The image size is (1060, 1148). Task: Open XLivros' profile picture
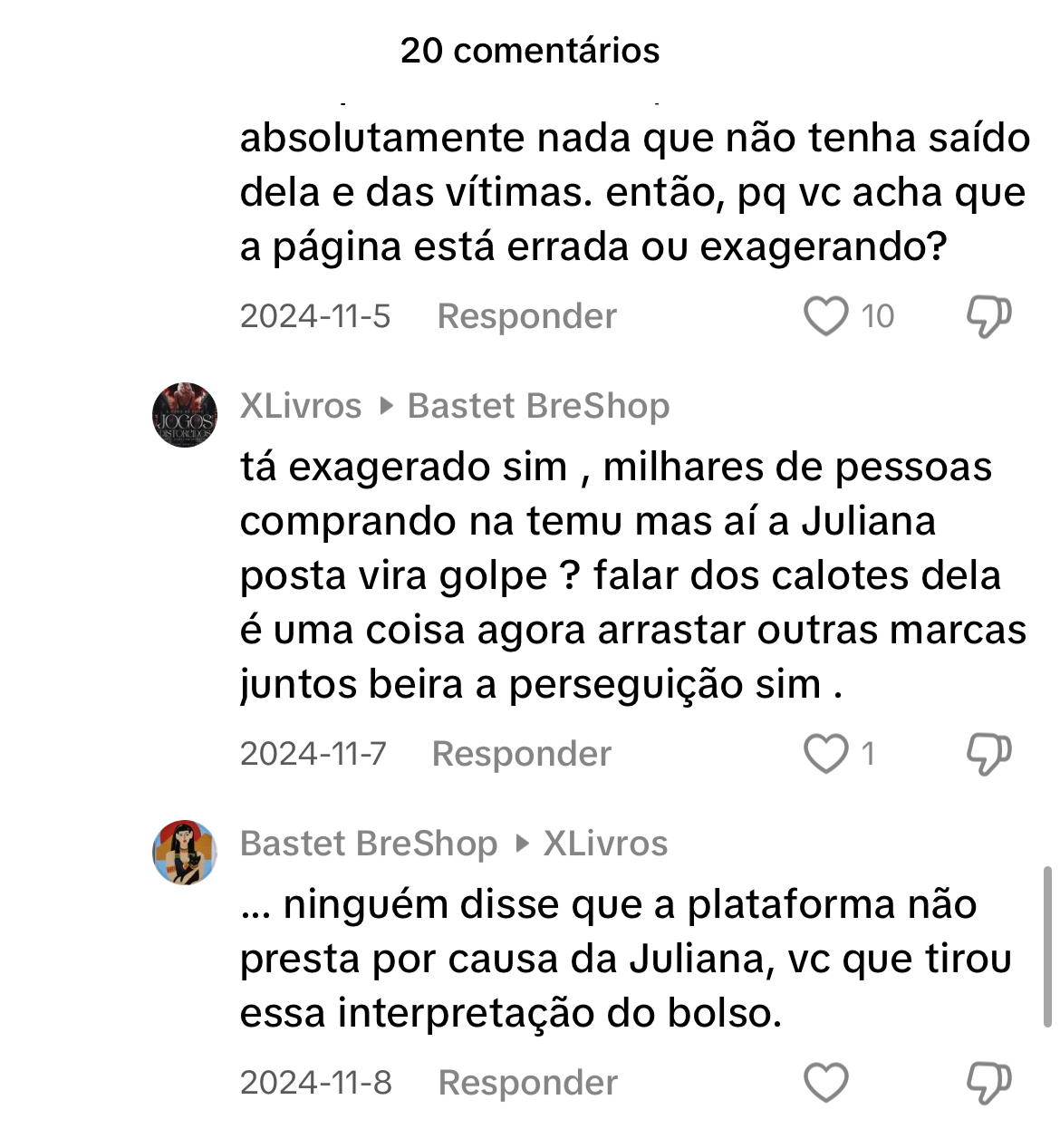(x=185, y=415)
